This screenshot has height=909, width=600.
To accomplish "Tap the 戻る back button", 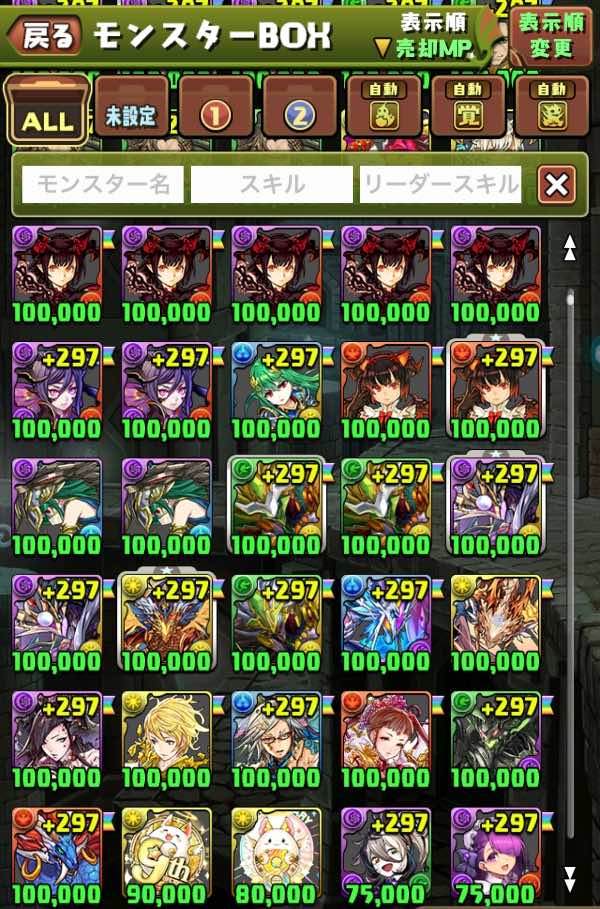I will [x=45, y=36].
